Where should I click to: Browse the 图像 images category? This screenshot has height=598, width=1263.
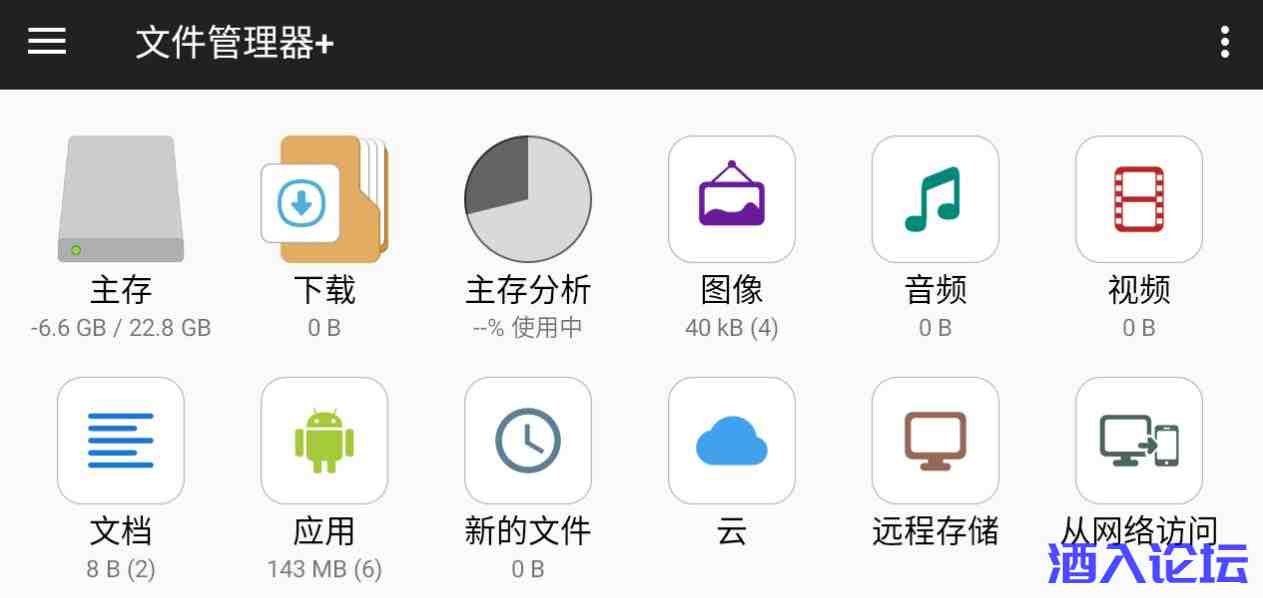731,200
